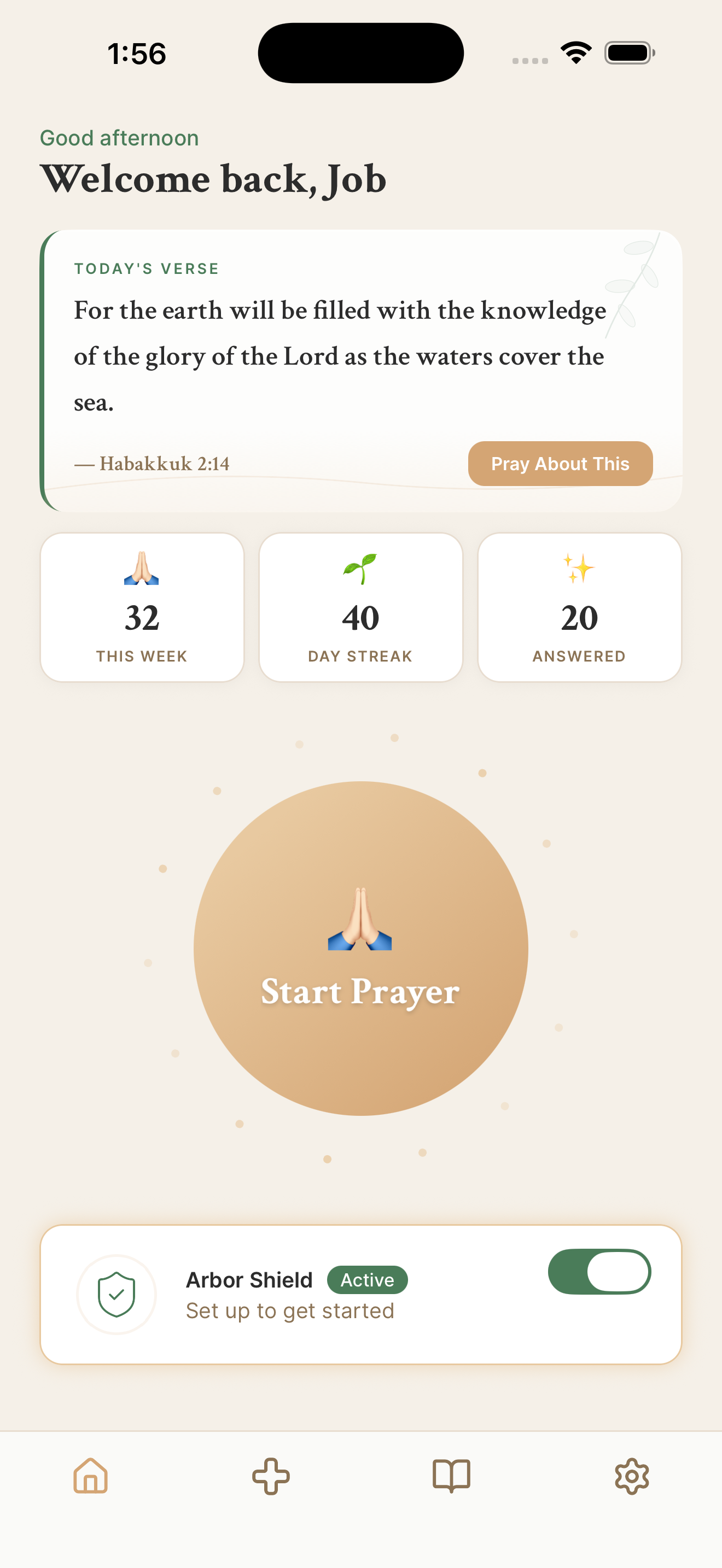Switch to the cross prayer tab

pos(271,1476)
